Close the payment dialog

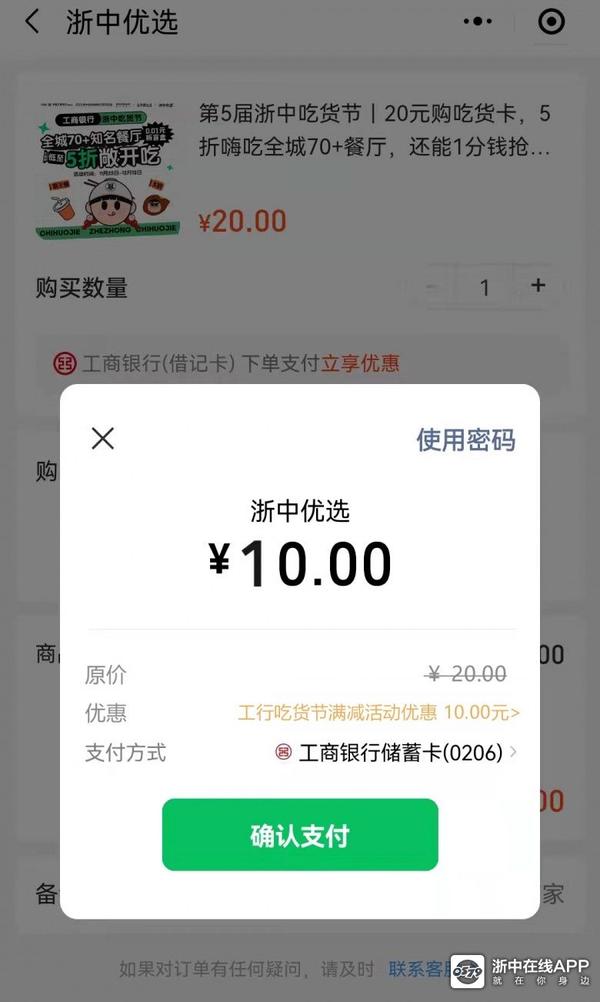pos(103,438)
